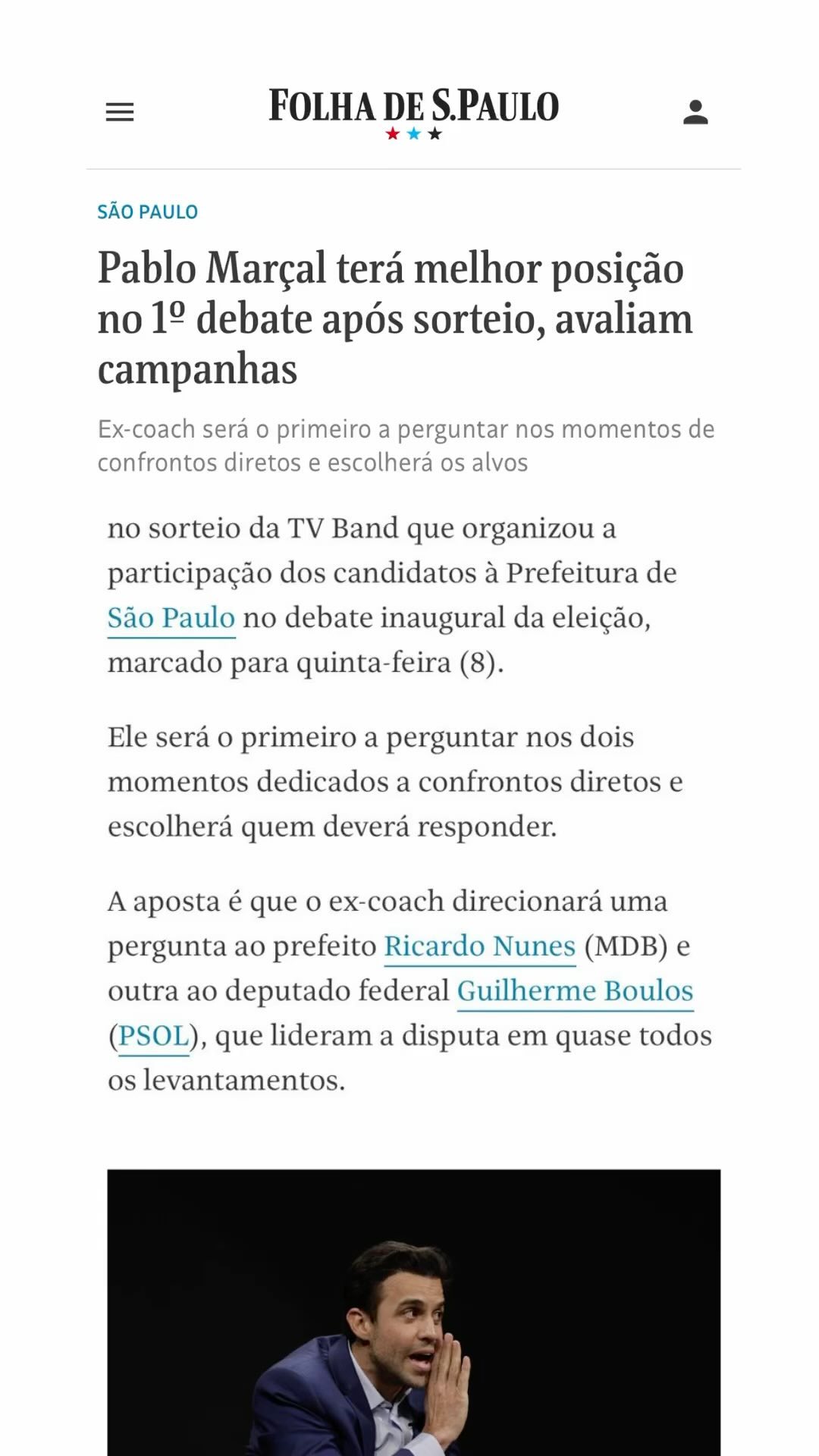Open the user account icon
Viewport: 819px width, 1456px height.
695,112
